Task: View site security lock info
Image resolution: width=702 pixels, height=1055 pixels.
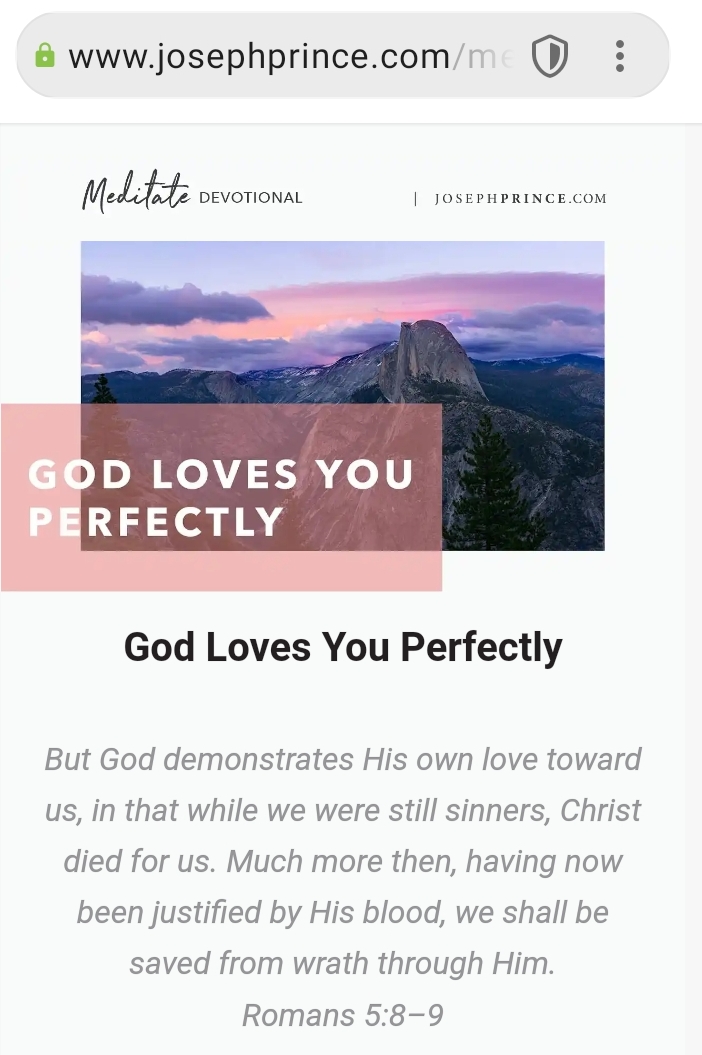Action: 44,56
